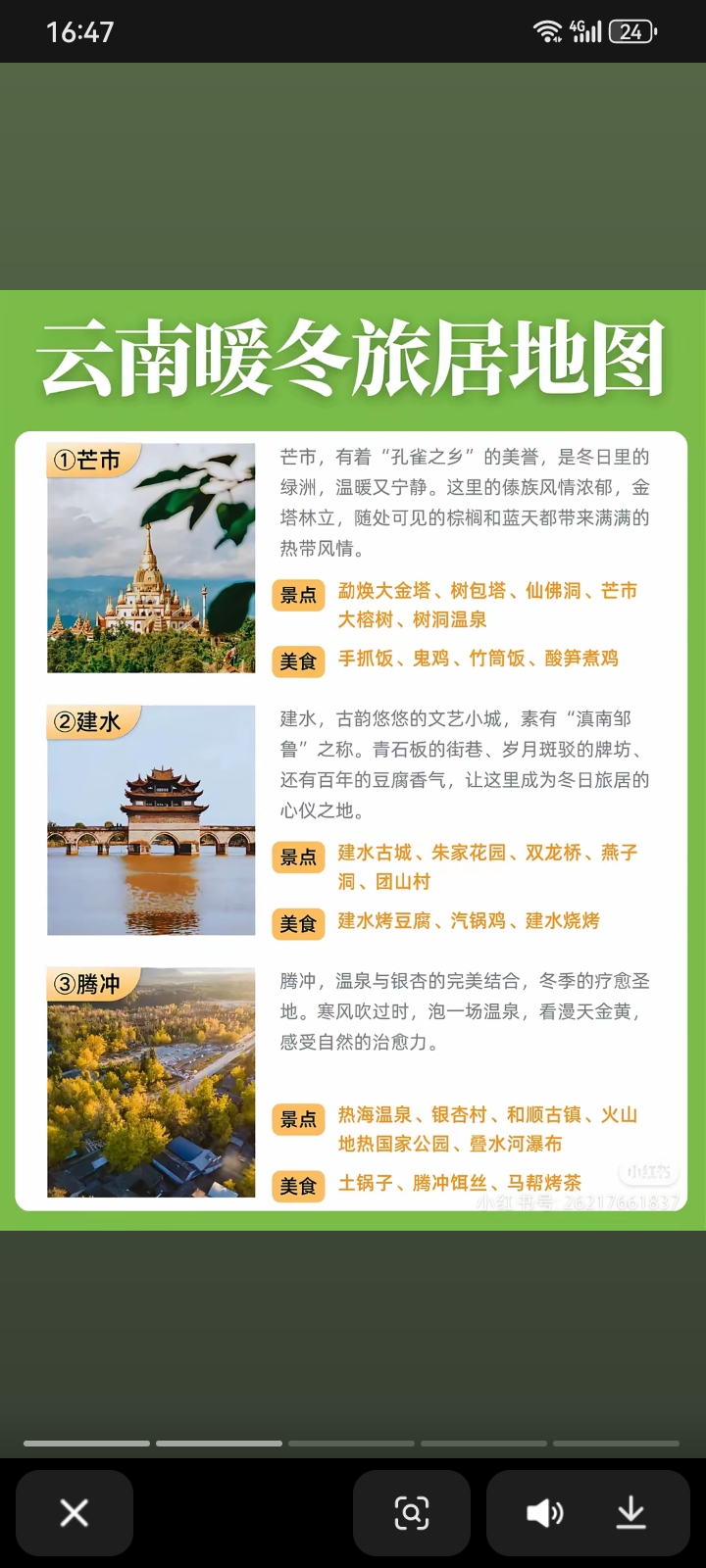
Task: Close the image viewer
Action: point(75,1512)
